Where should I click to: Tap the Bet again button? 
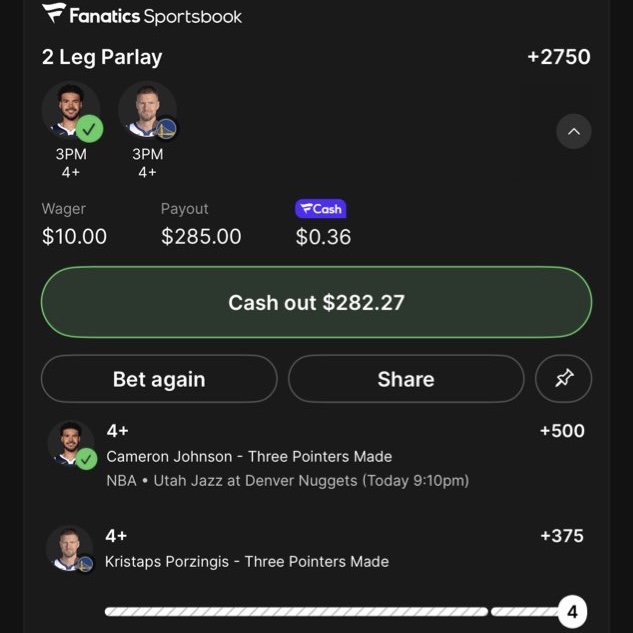click(x=159, y=379)
